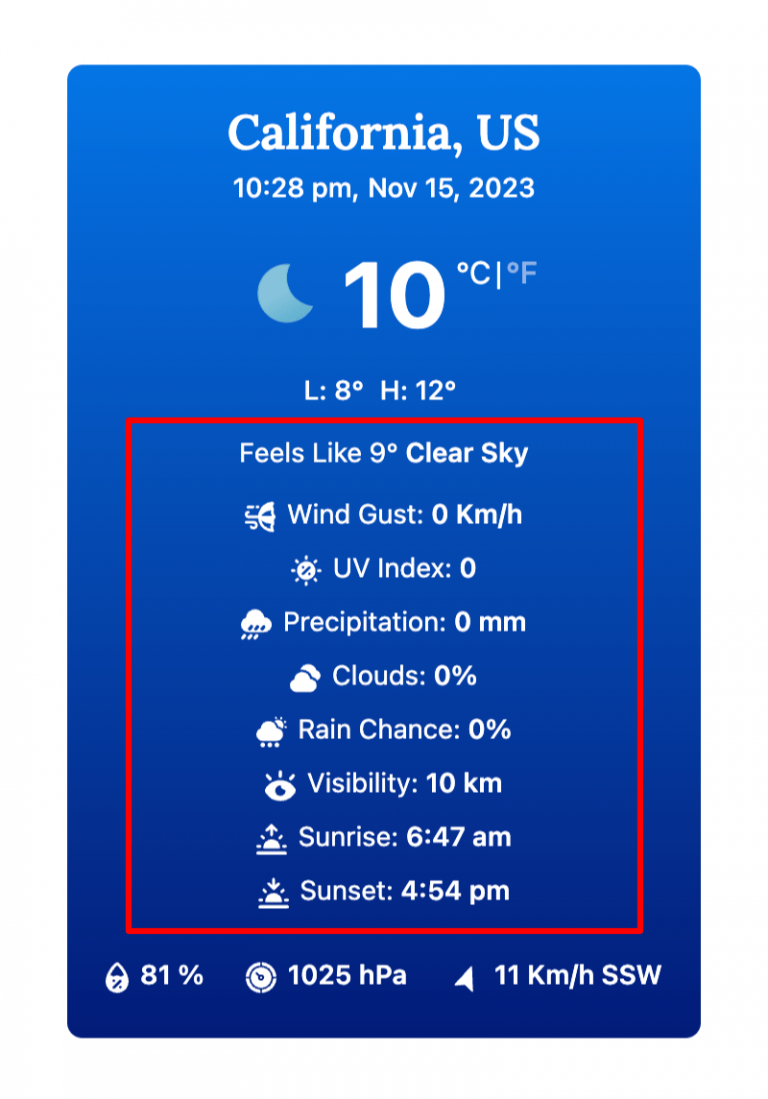Select the barometric pressure gauge icon

(260, 976)
